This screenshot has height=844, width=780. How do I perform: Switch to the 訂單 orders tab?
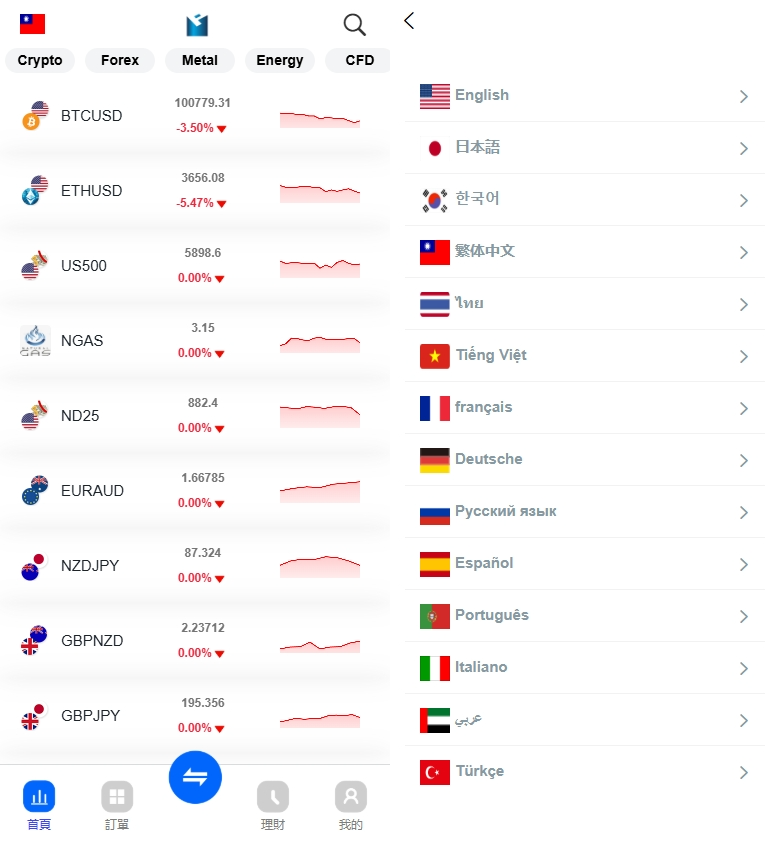(x=117, y=806)
